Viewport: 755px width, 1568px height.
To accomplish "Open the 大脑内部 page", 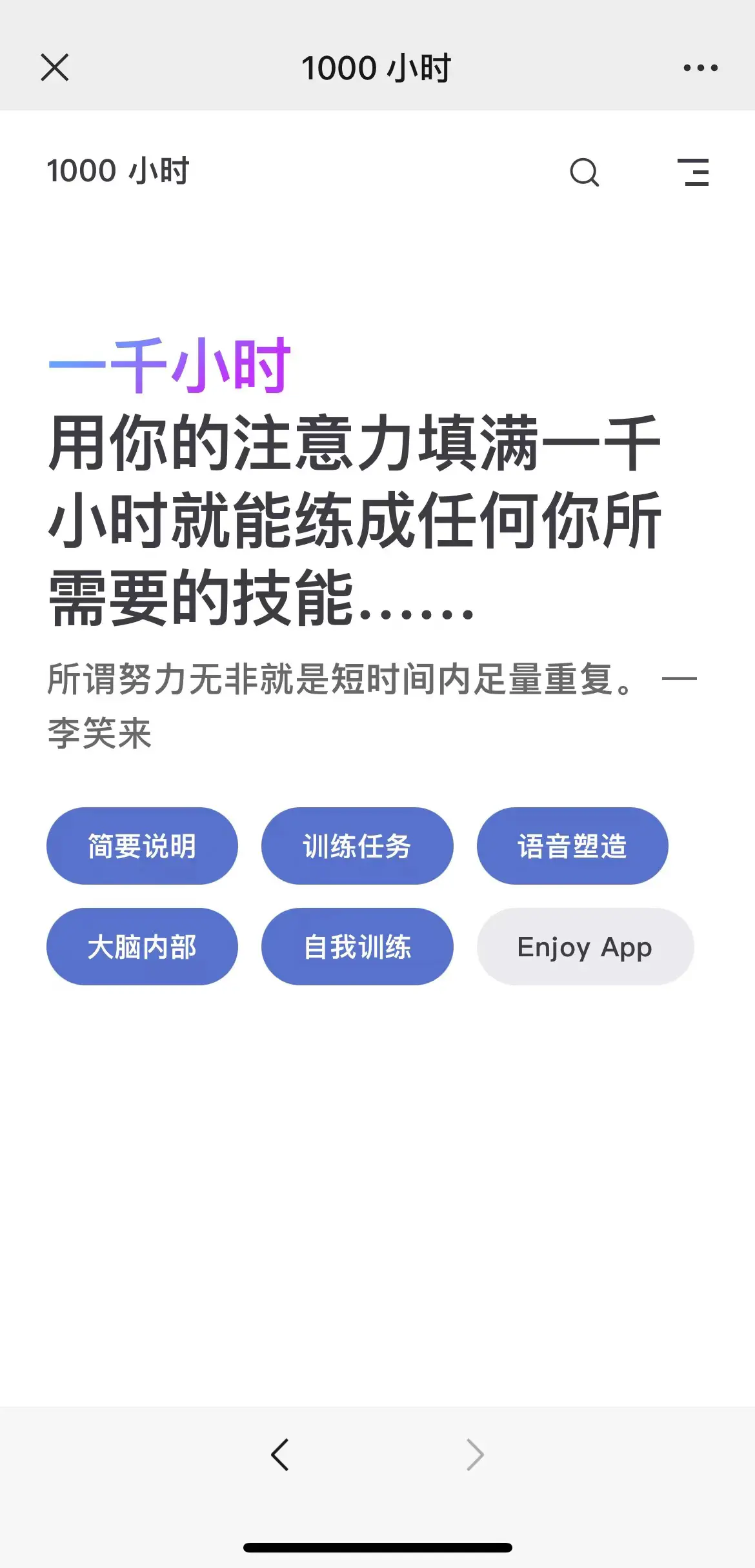I will point(142,947).
